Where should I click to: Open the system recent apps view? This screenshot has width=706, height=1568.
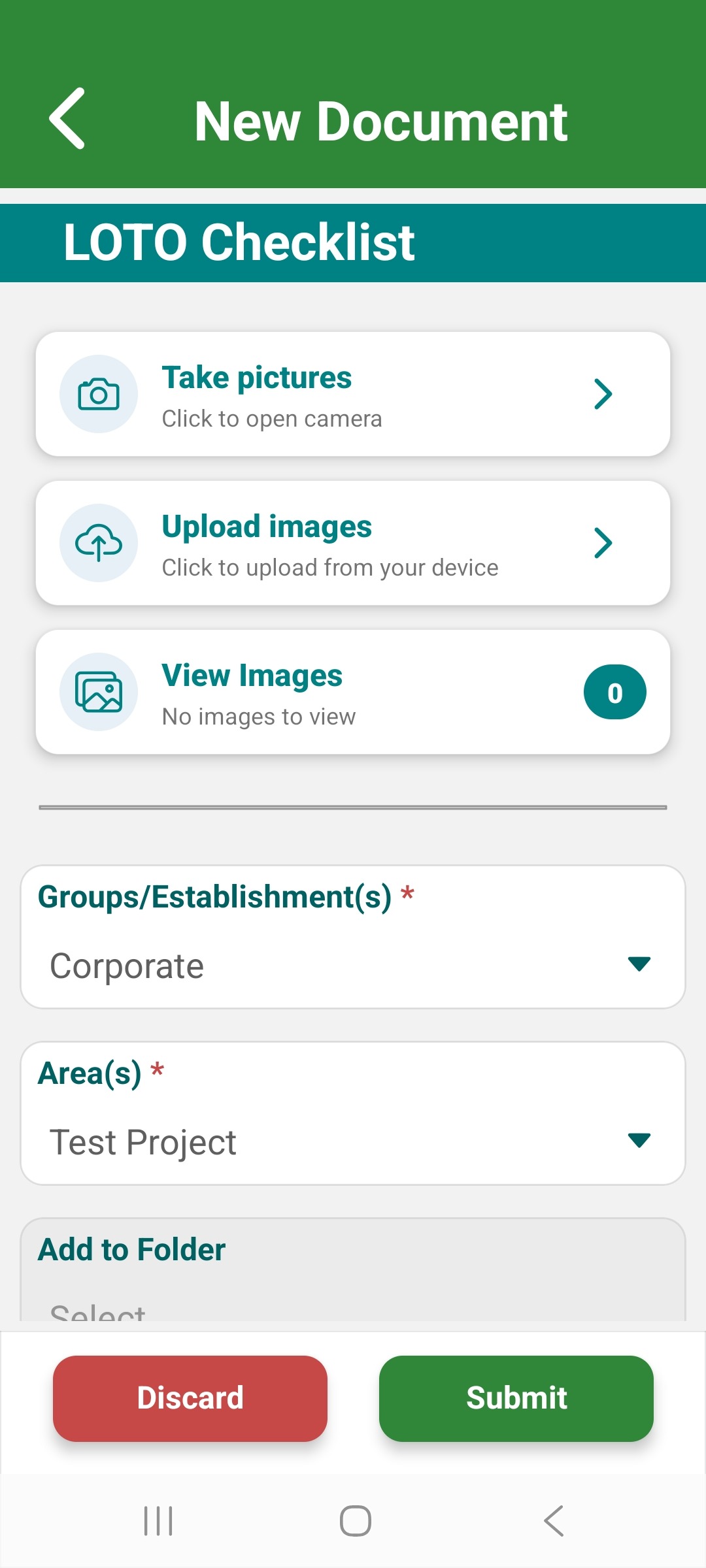click(x=158, y=1521)
